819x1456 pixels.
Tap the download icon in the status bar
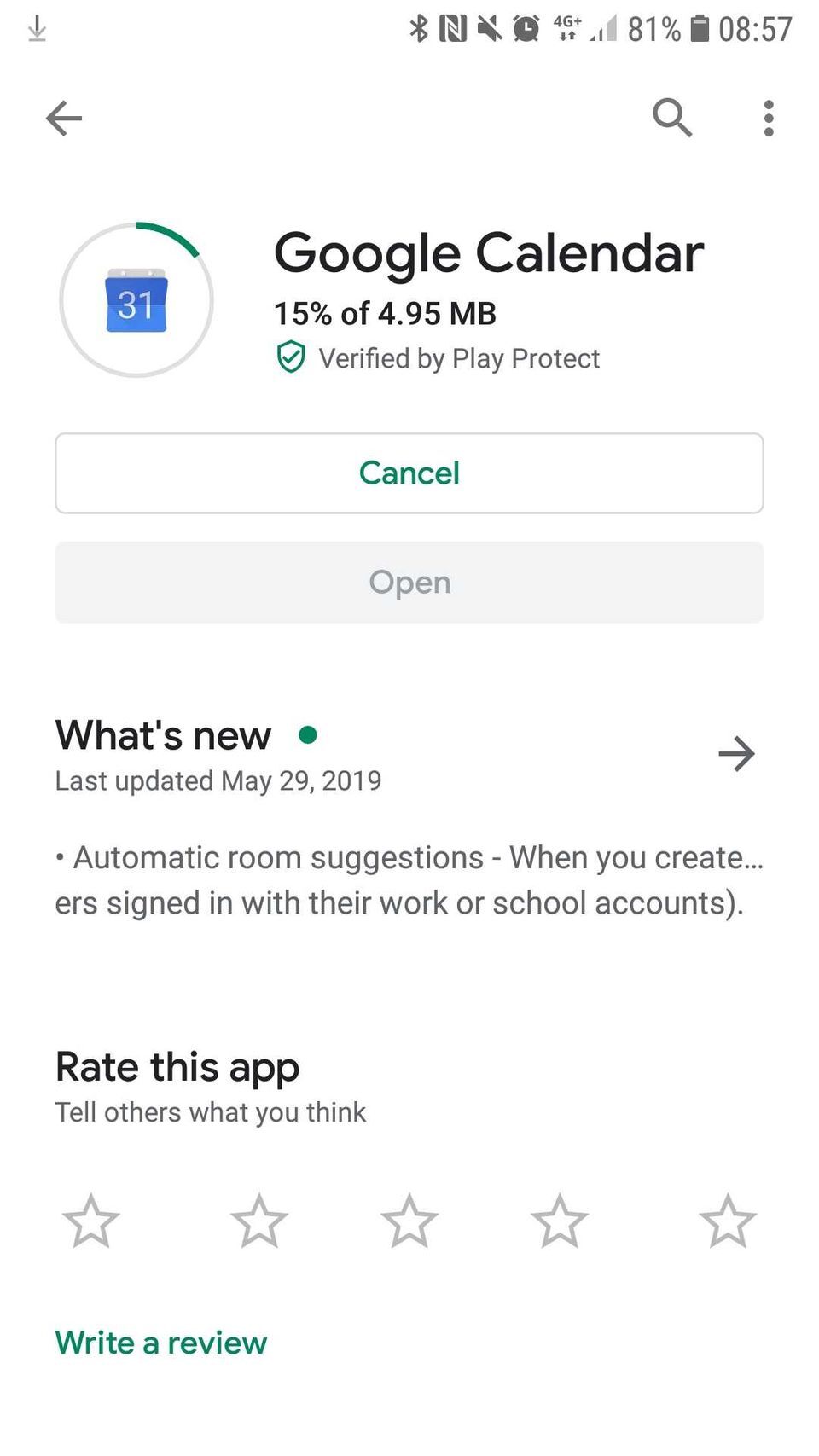click(x=35, y=28)
